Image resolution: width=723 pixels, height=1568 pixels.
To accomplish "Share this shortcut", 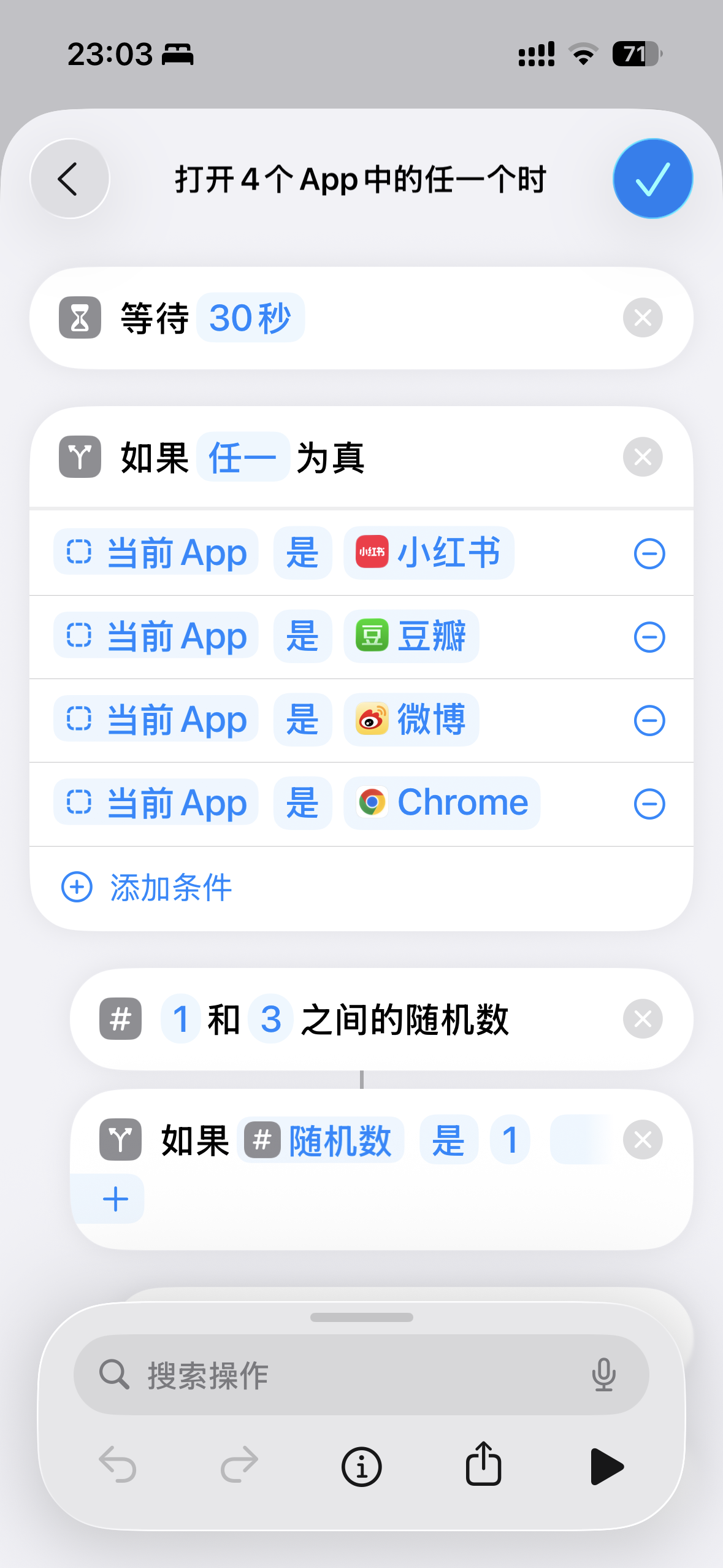I will click(484, 1465).
